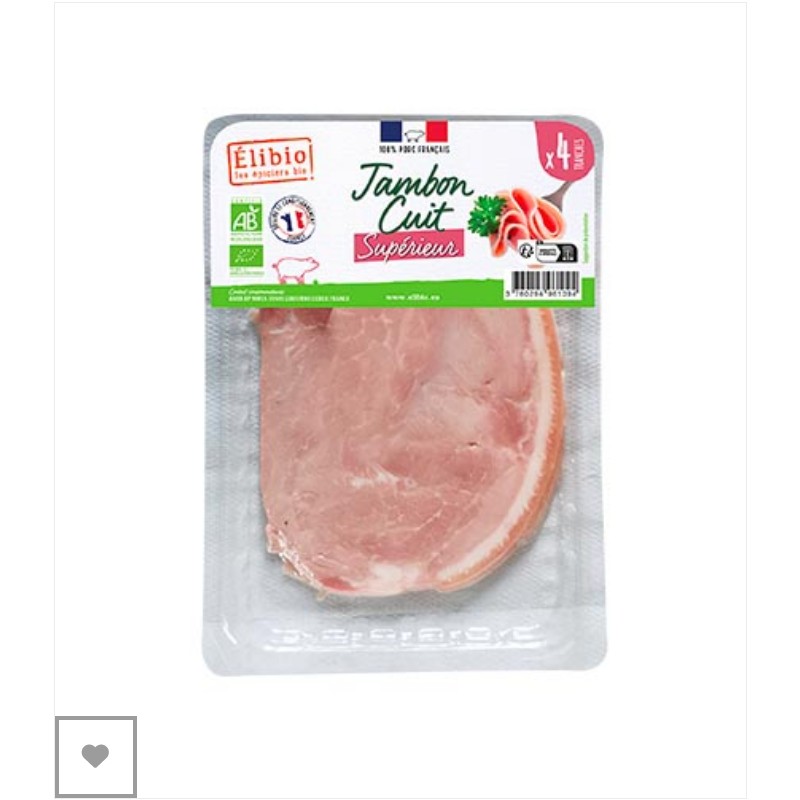Open the Élibio ham product image
The height and width of the screenshot is (800, 800).
403,394
